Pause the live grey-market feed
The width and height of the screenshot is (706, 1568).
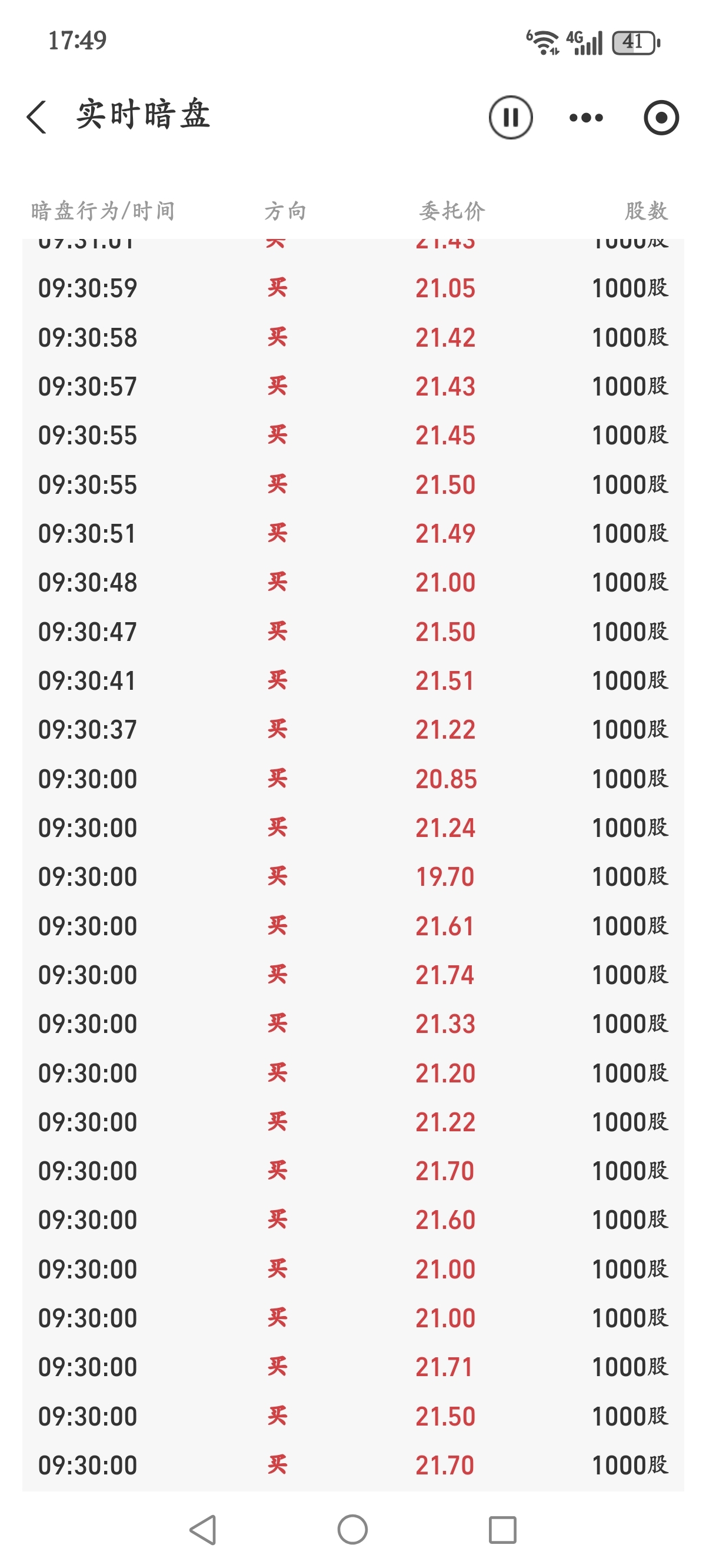511,117
